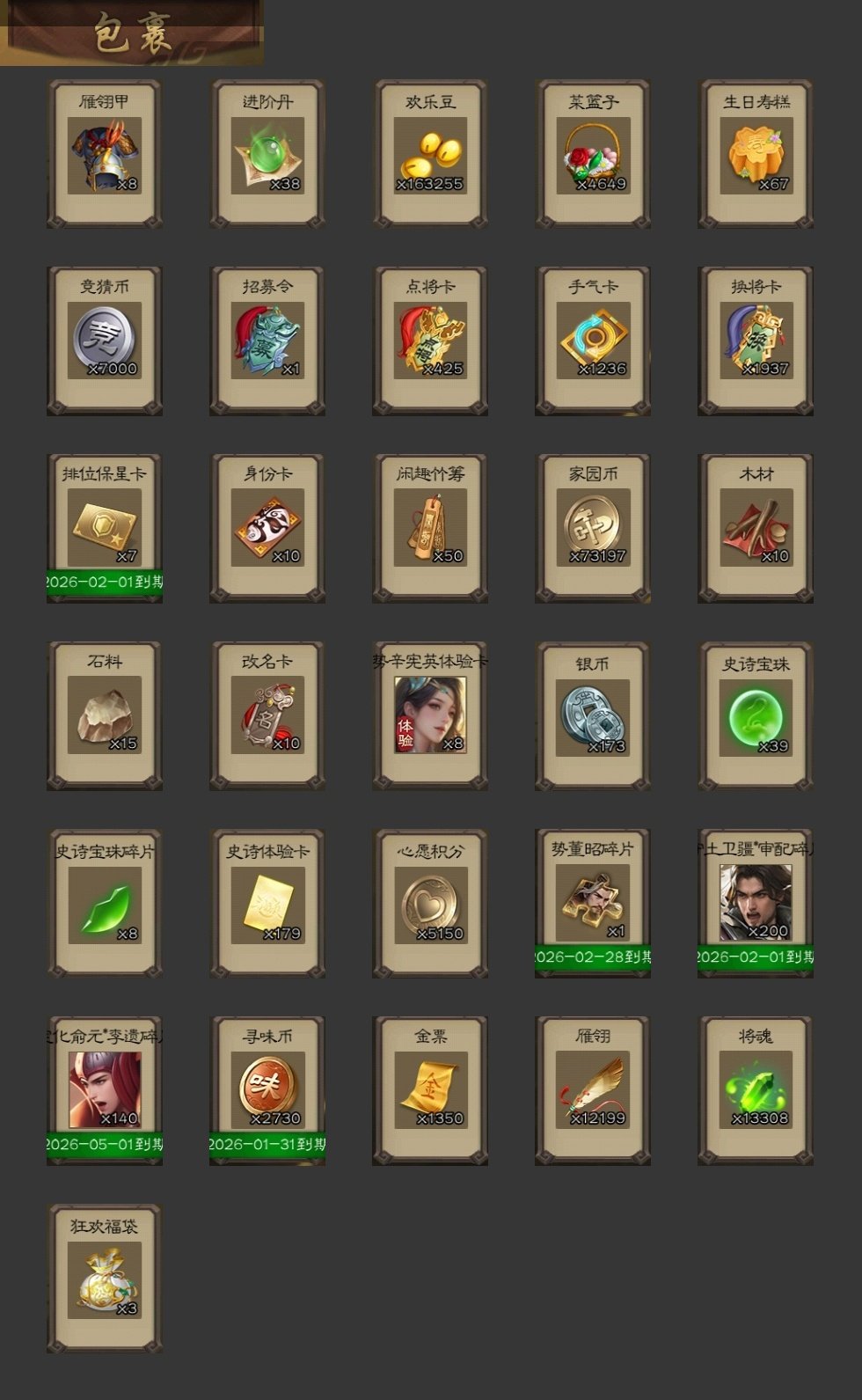This screenshot has height=1400, width=862.
Task: Tap the 菜篮子 item card
Action: [x=593, y=155]
